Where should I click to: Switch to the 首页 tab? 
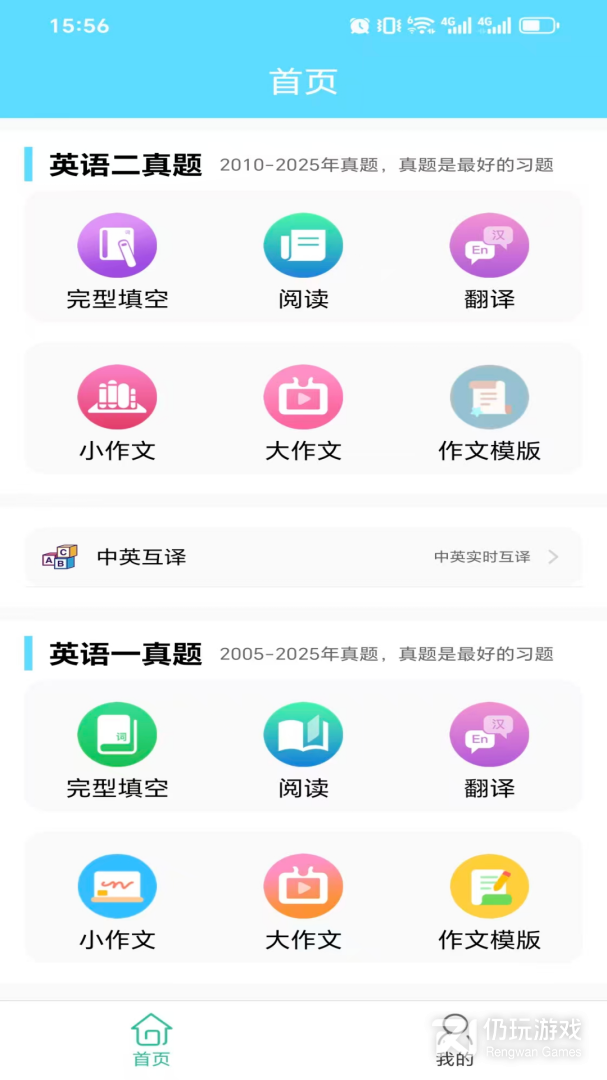152,1040
